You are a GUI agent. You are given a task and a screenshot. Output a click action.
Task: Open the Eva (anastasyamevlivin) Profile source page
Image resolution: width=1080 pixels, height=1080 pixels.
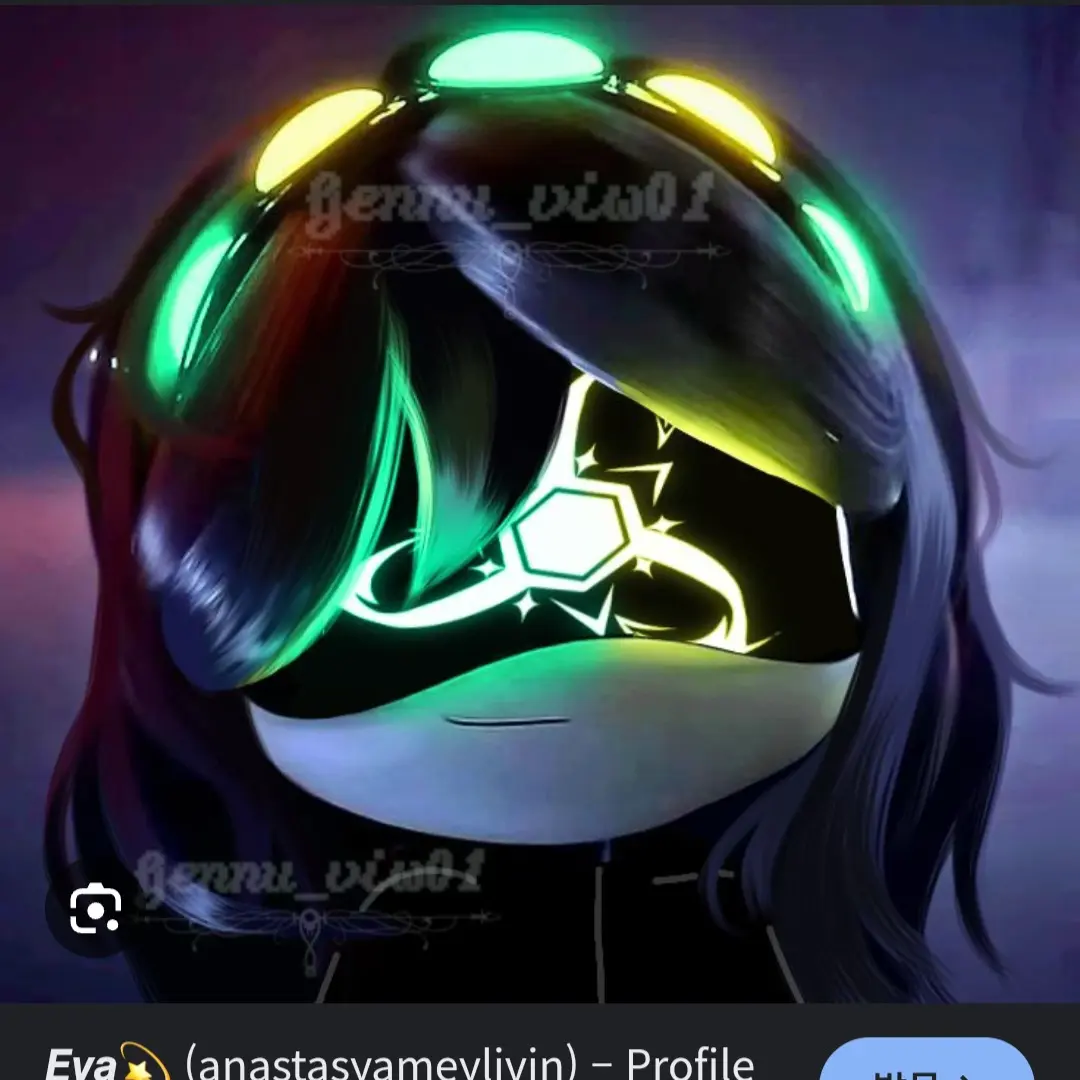point(400,1063)
